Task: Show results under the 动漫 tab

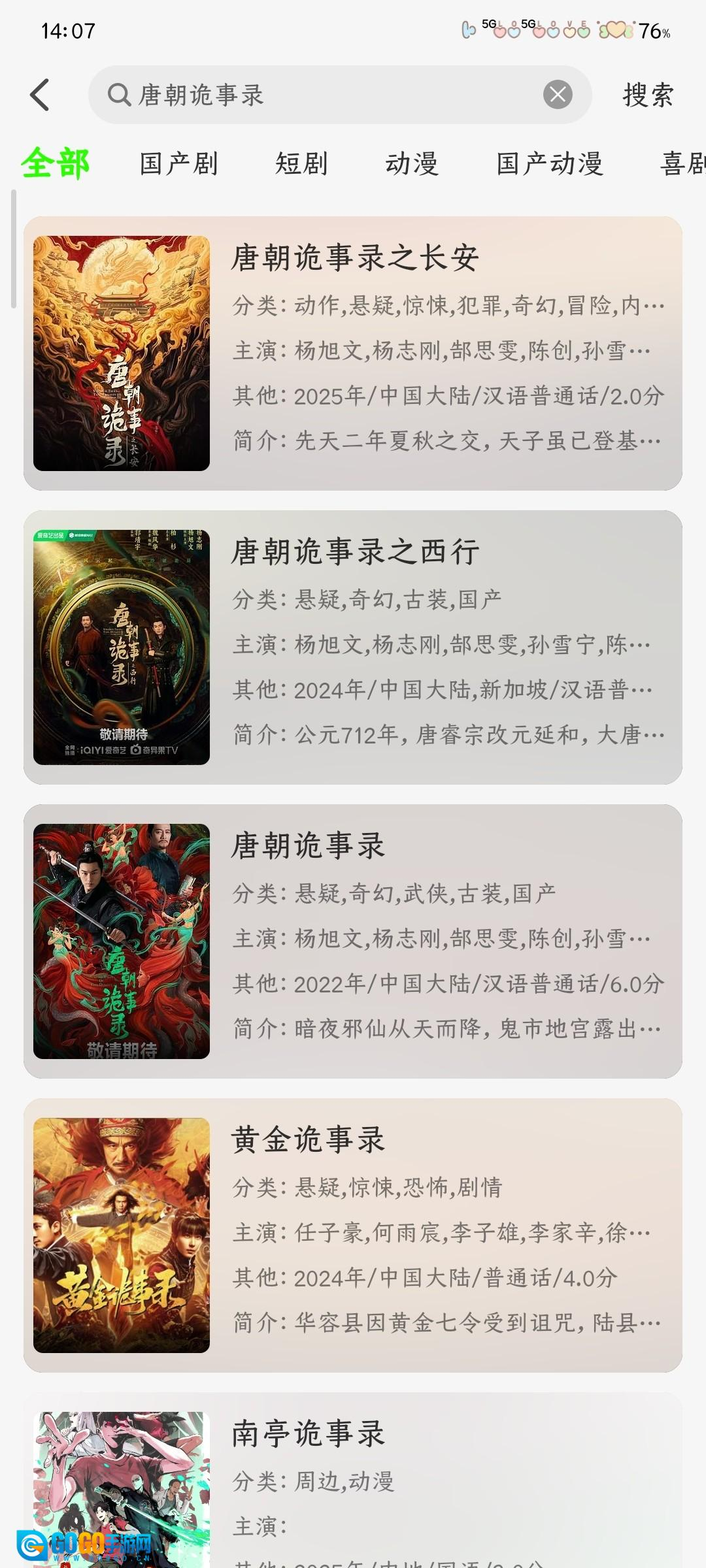Action: pyautogui.click(x=412, y=163)
